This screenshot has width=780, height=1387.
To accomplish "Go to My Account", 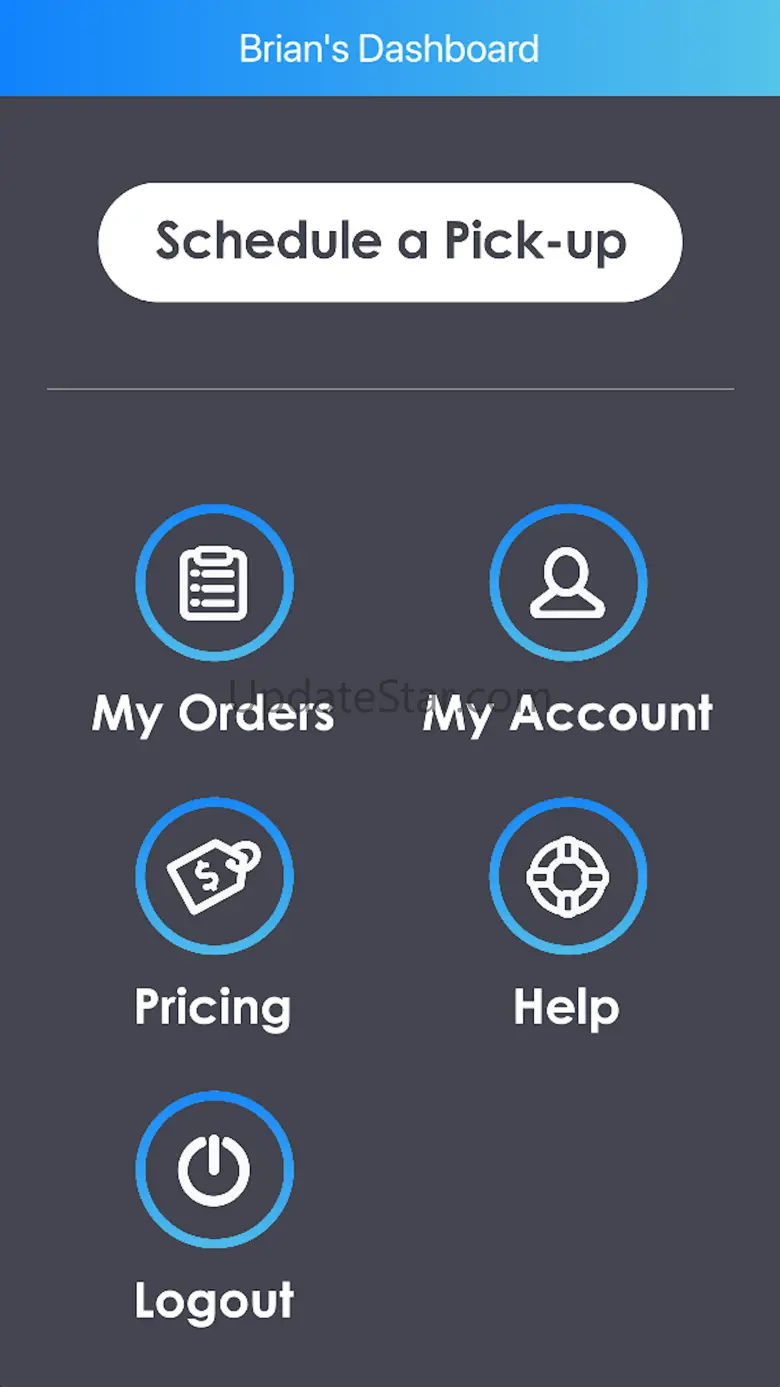I will (567, 583).
